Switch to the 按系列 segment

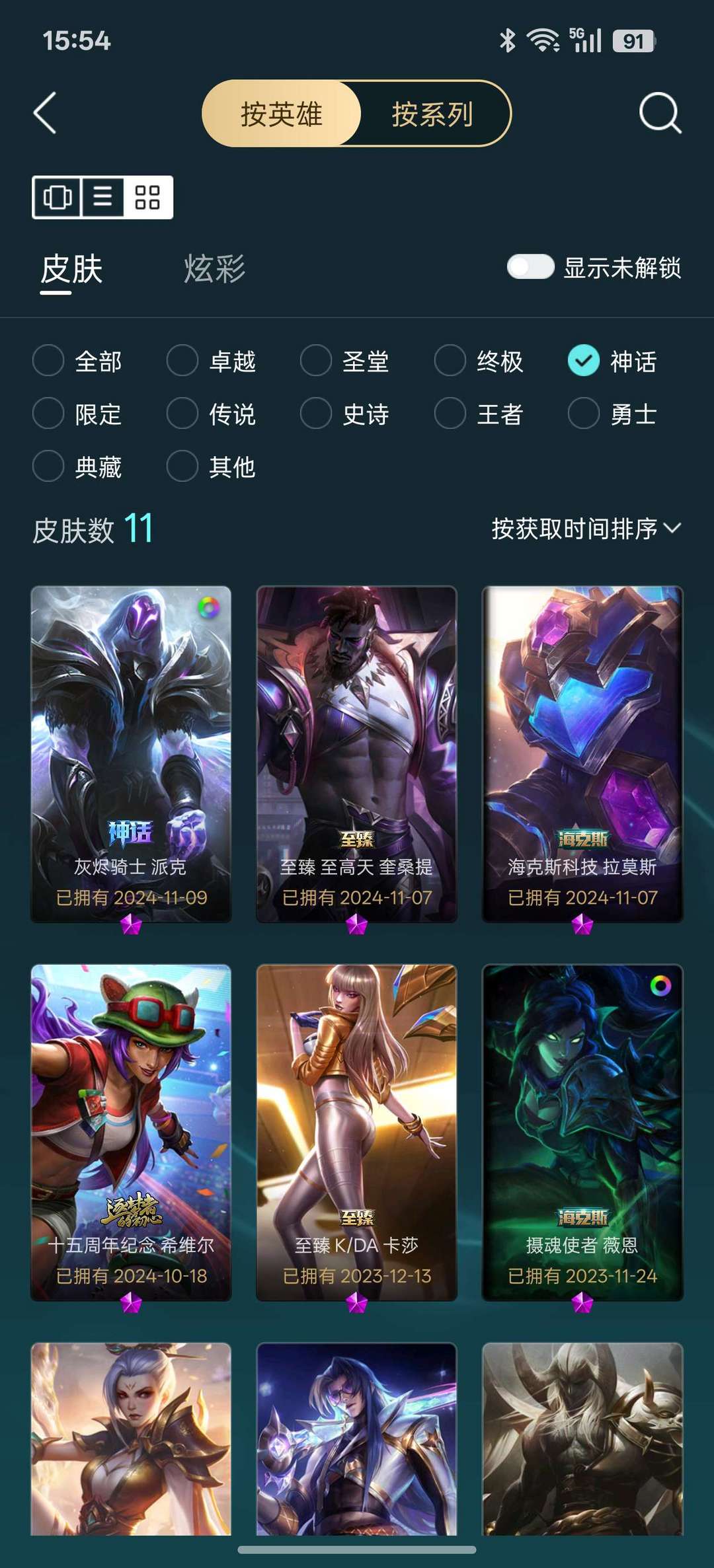(x=432, y=114)
